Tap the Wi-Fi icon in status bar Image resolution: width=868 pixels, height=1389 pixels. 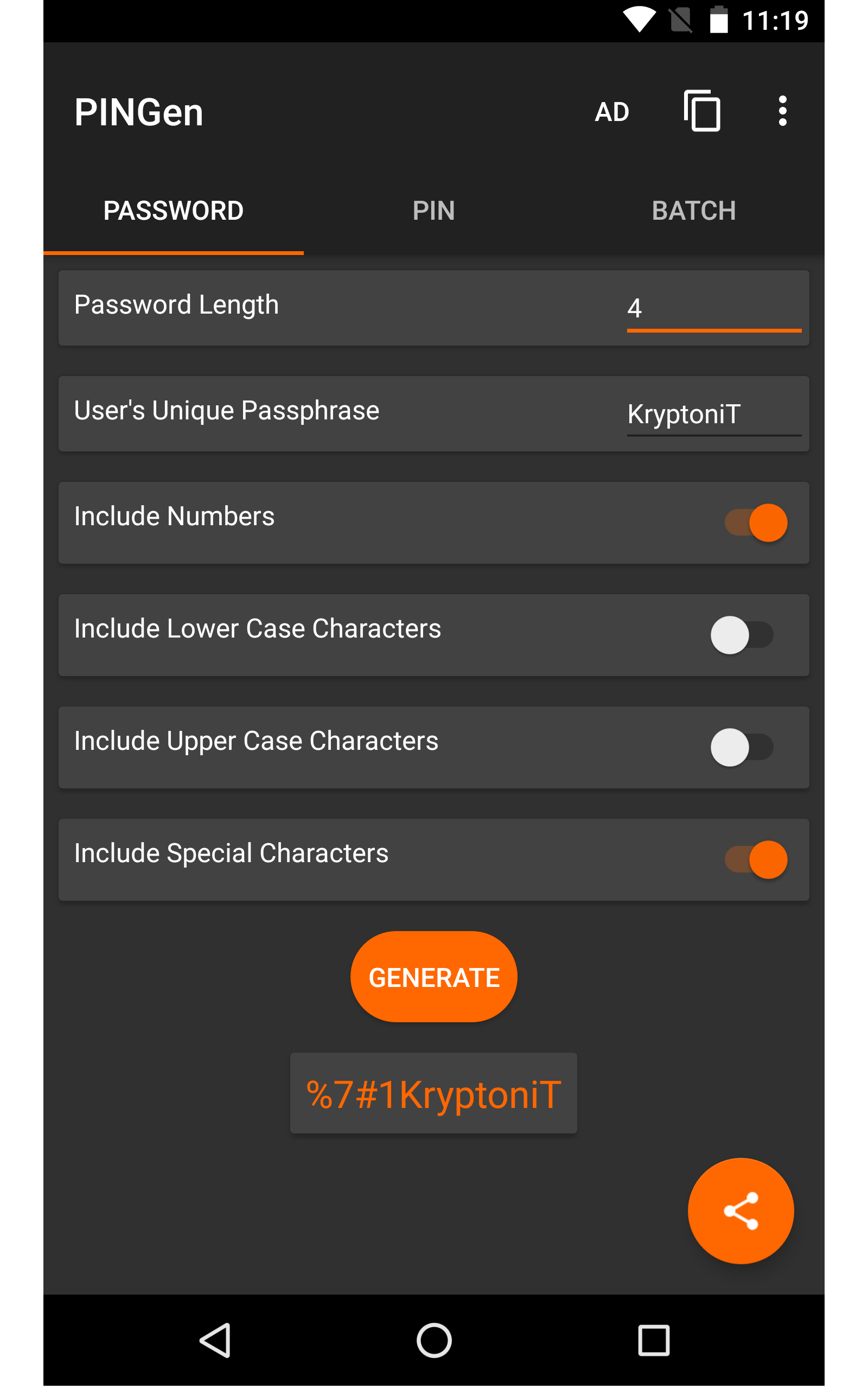(x=640, y=19)
